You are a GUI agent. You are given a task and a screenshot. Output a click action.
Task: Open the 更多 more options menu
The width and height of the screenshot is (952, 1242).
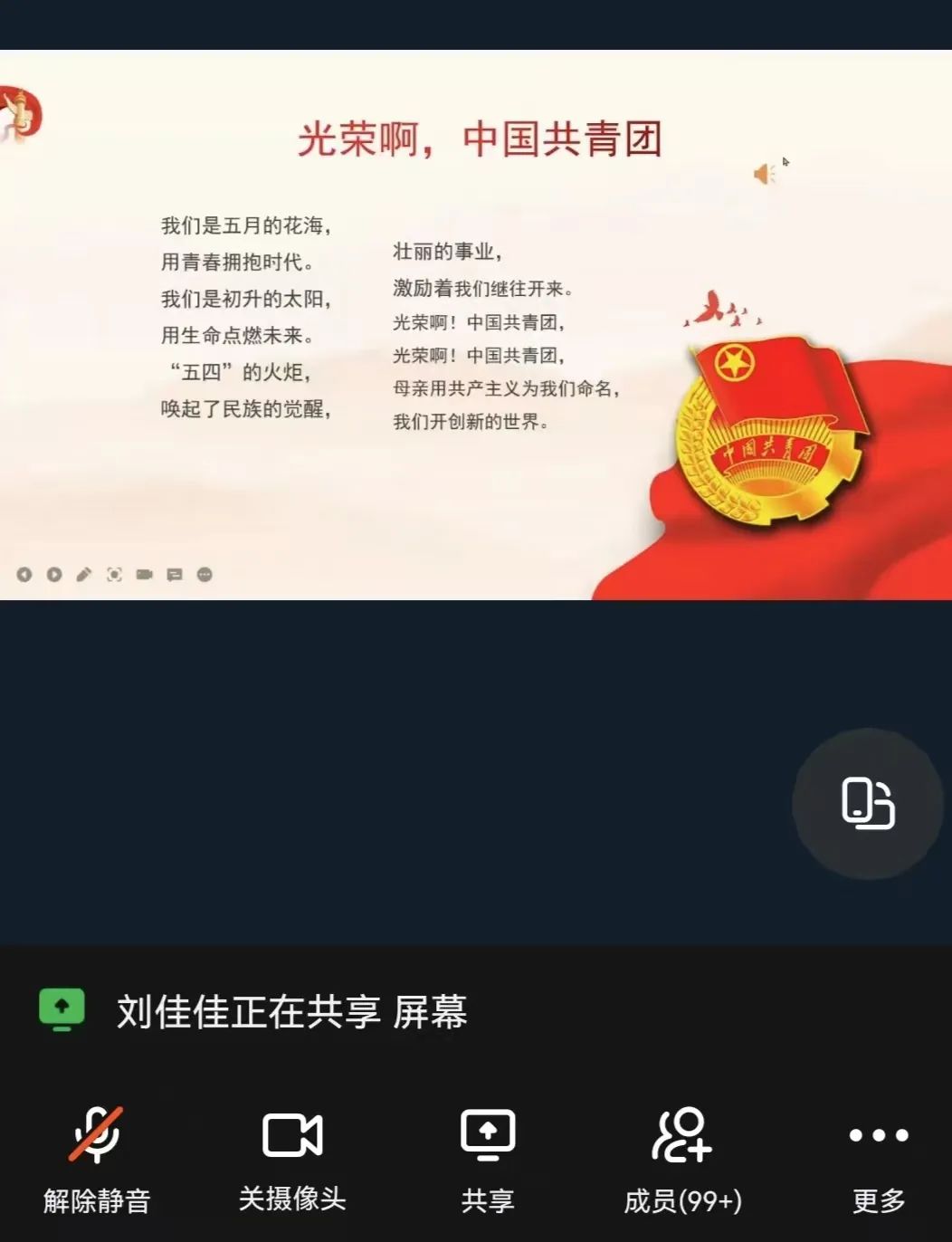tap(878, 1159)
